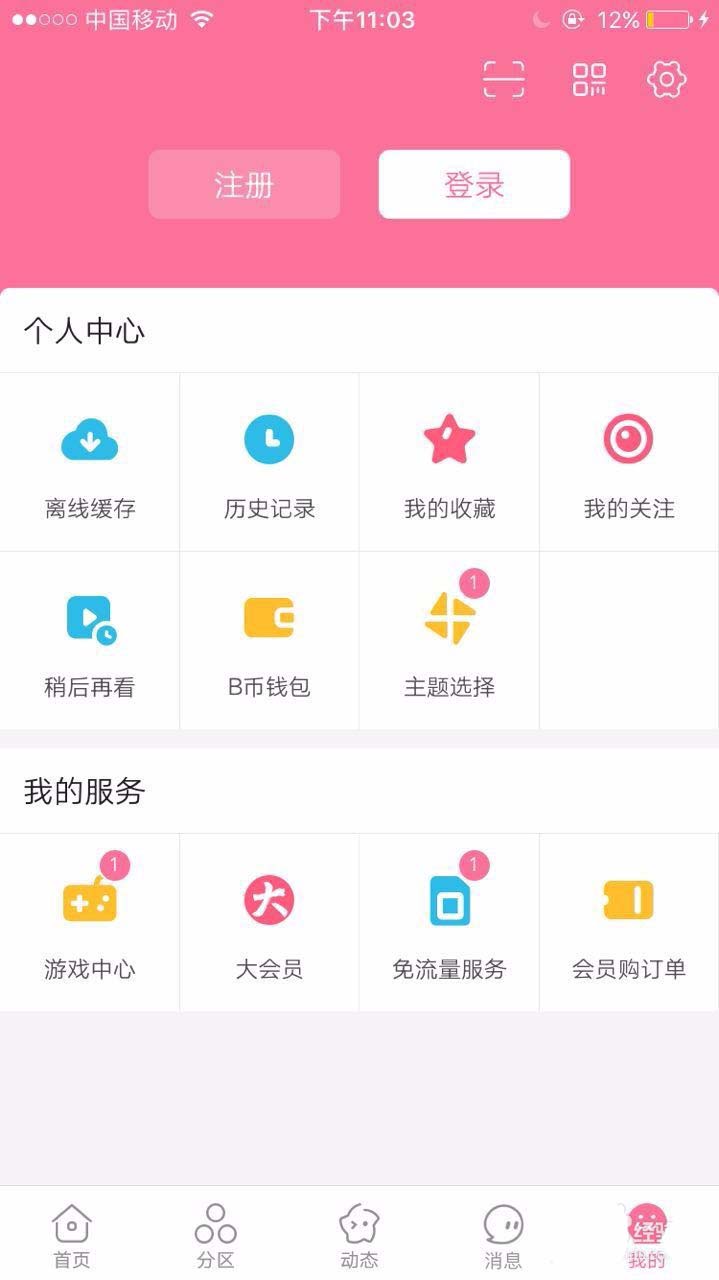The width and height of the screenshot is (719, 1280).
Task: Open 游戏中心 game center
Action: (90, 923)
